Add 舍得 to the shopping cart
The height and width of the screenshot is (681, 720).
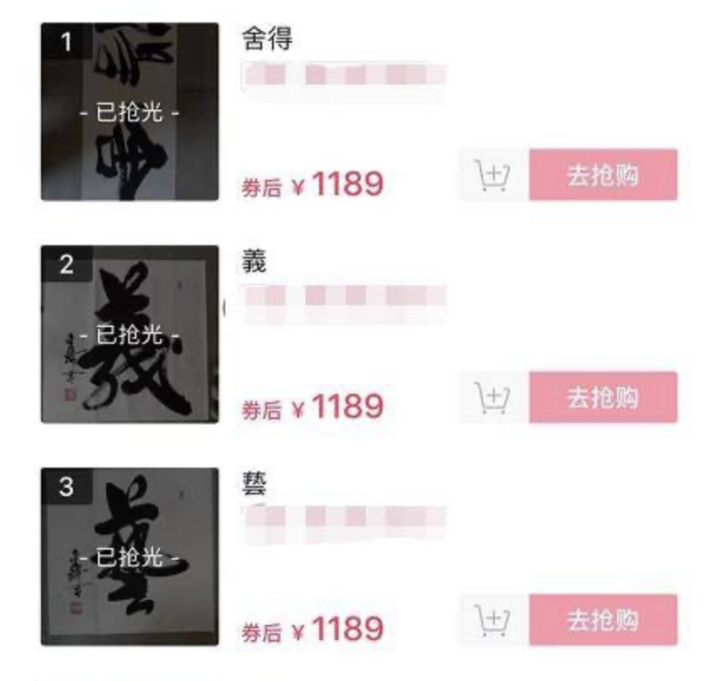493,176
